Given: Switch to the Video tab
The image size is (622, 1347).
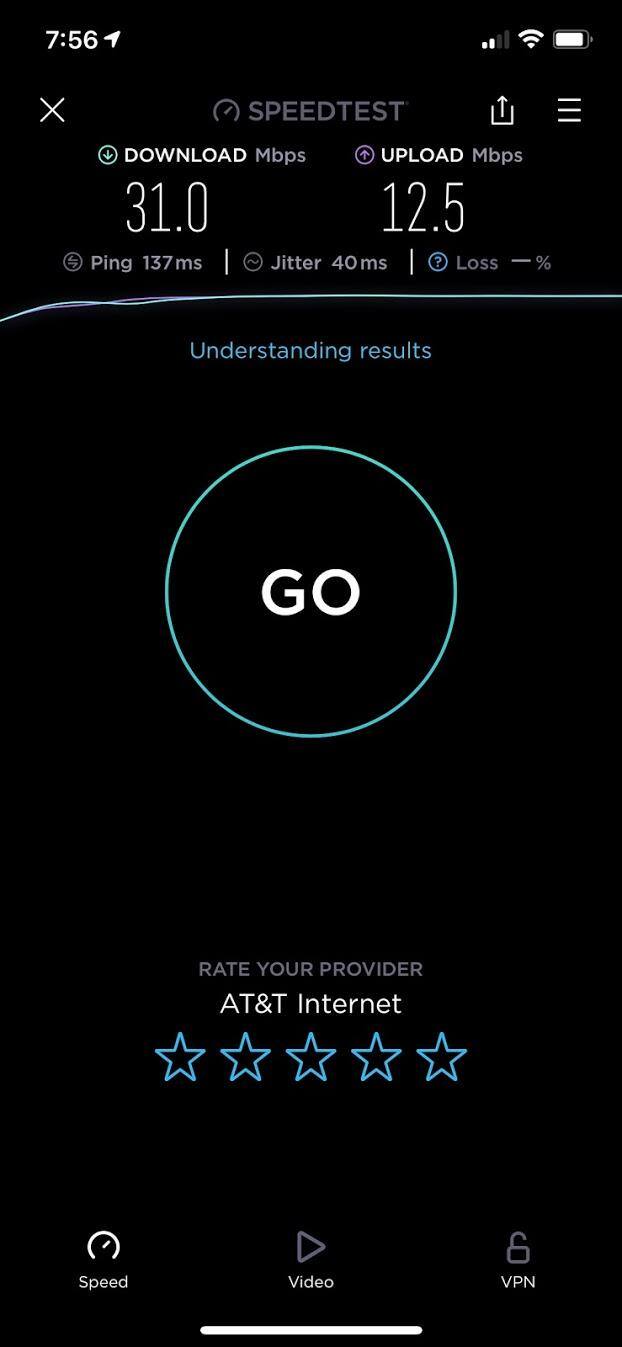Looking at the screenshot, I should pyautogui.click(x=310, y=1258).
